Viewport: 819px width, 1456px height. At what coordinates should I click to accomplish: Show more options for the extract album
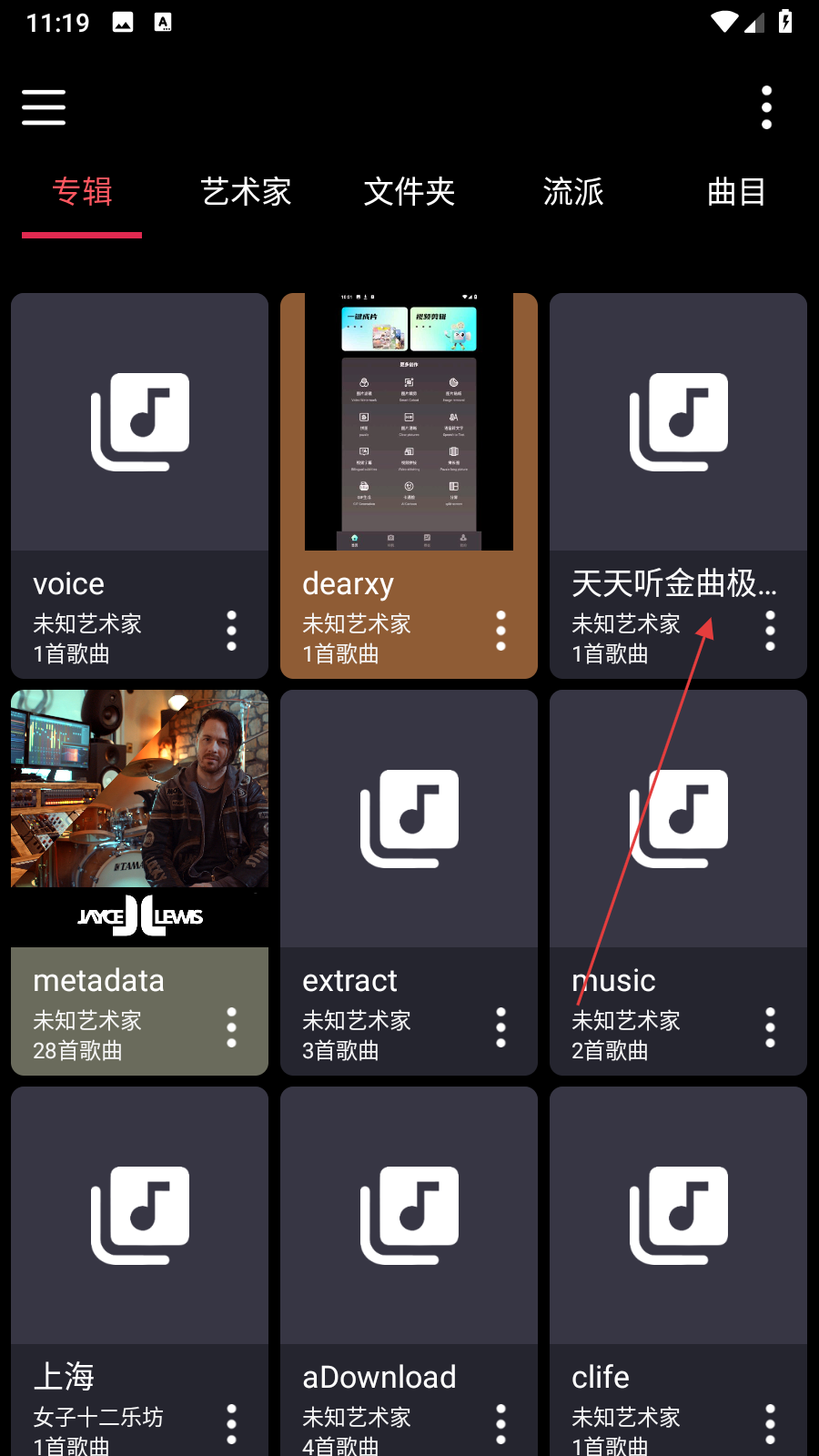tap(500, 1027)
